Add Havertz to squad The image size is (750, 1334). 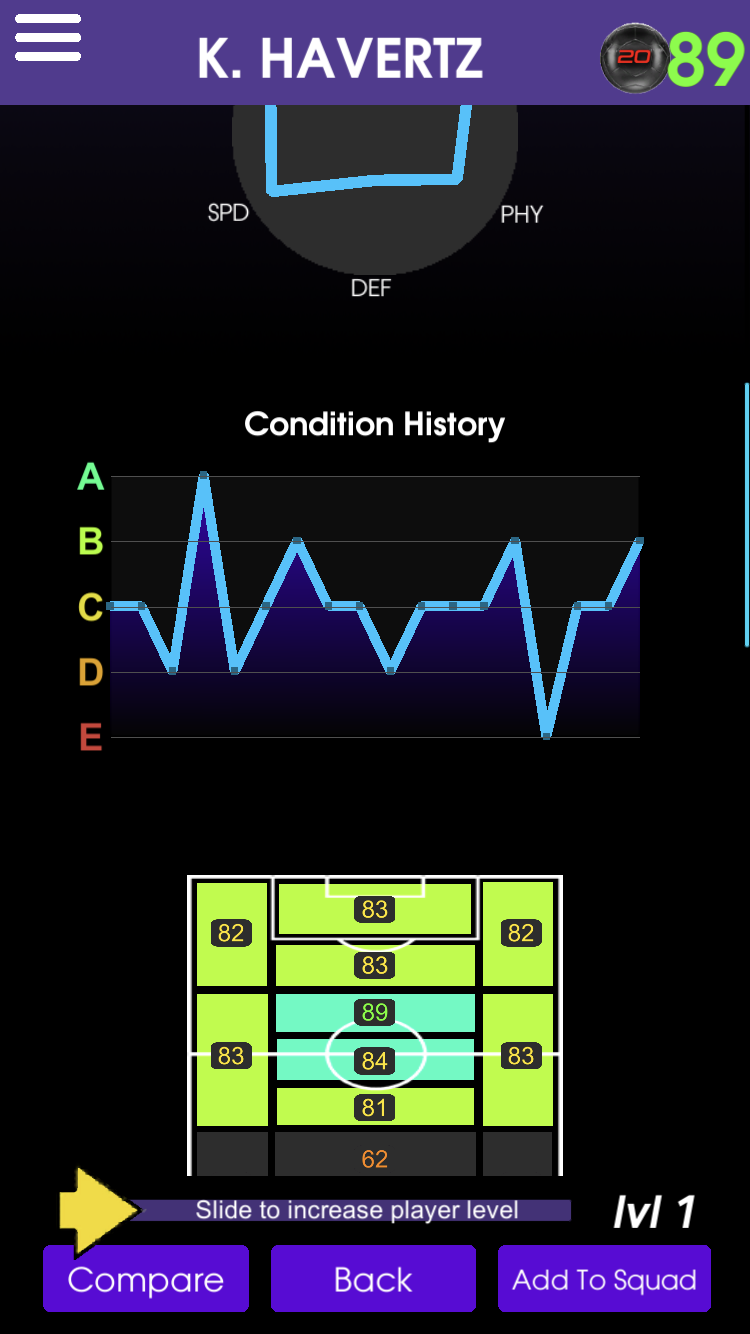[x=604, y=1279]
